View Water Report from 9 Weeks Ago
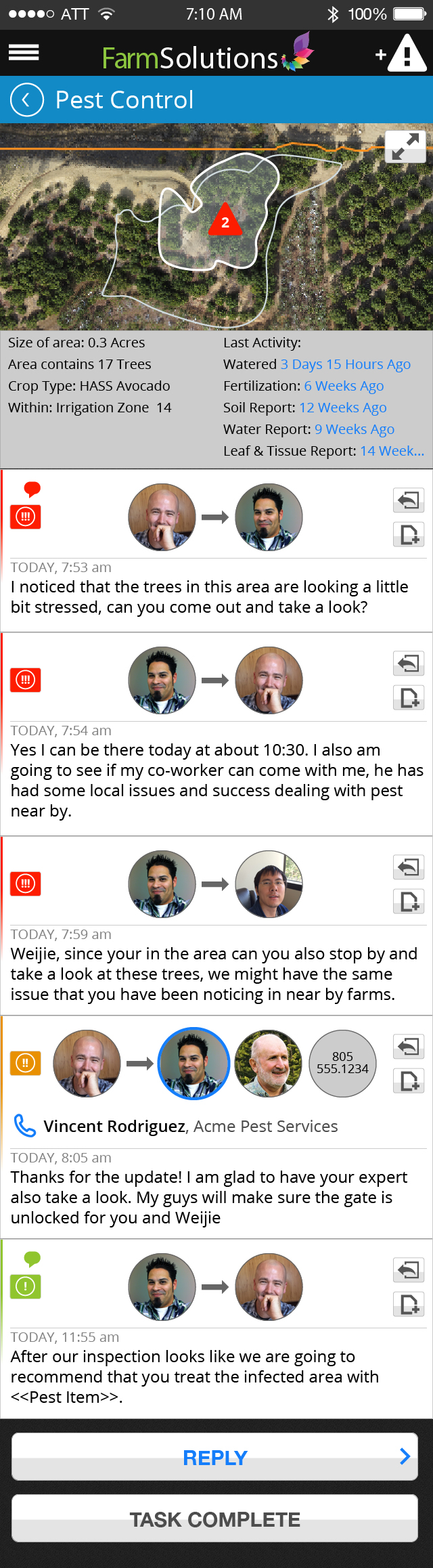The height and width of the screenshot is (1568, 433). 354,429
